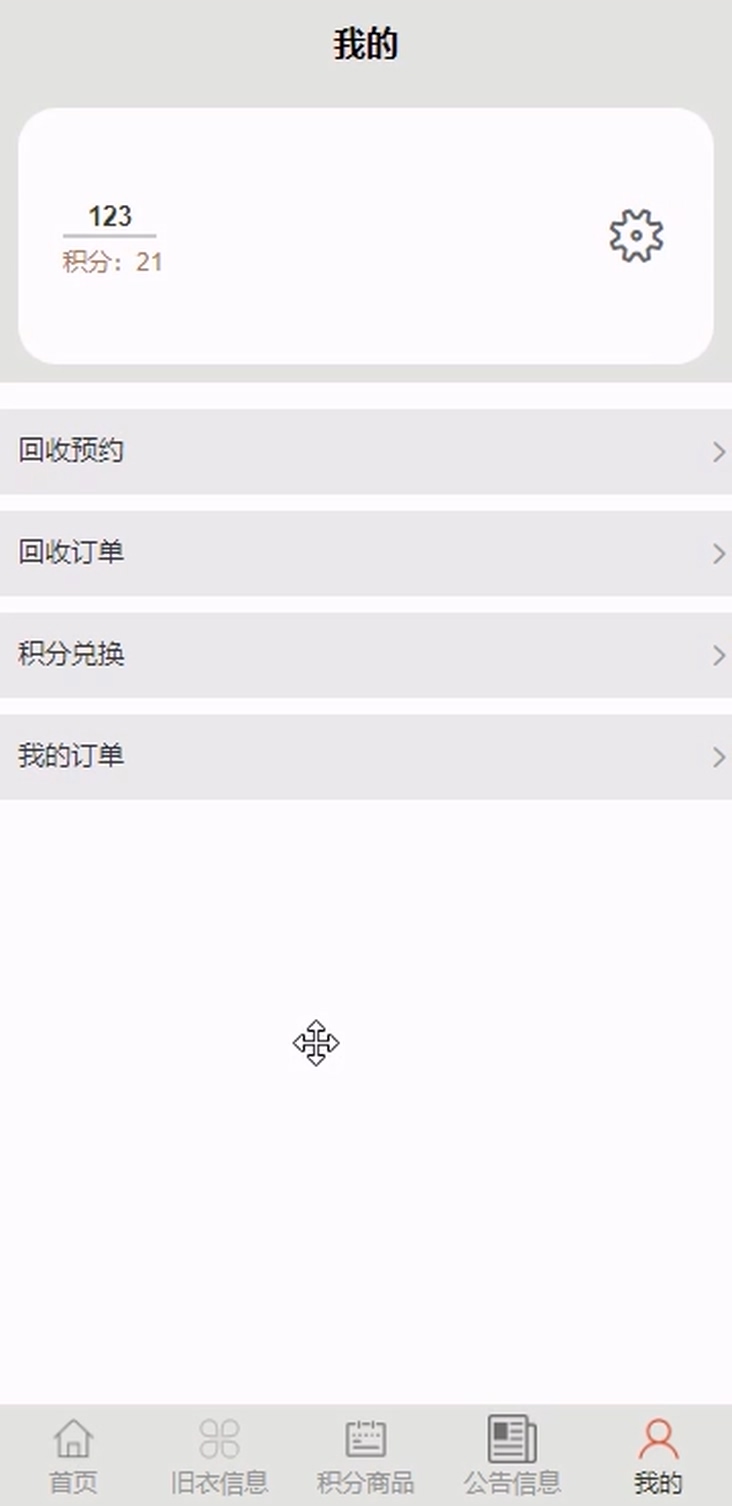Open the 积分兑换 row
Image resolution: width=732 pixels, height=1506 pixels.
366,655
